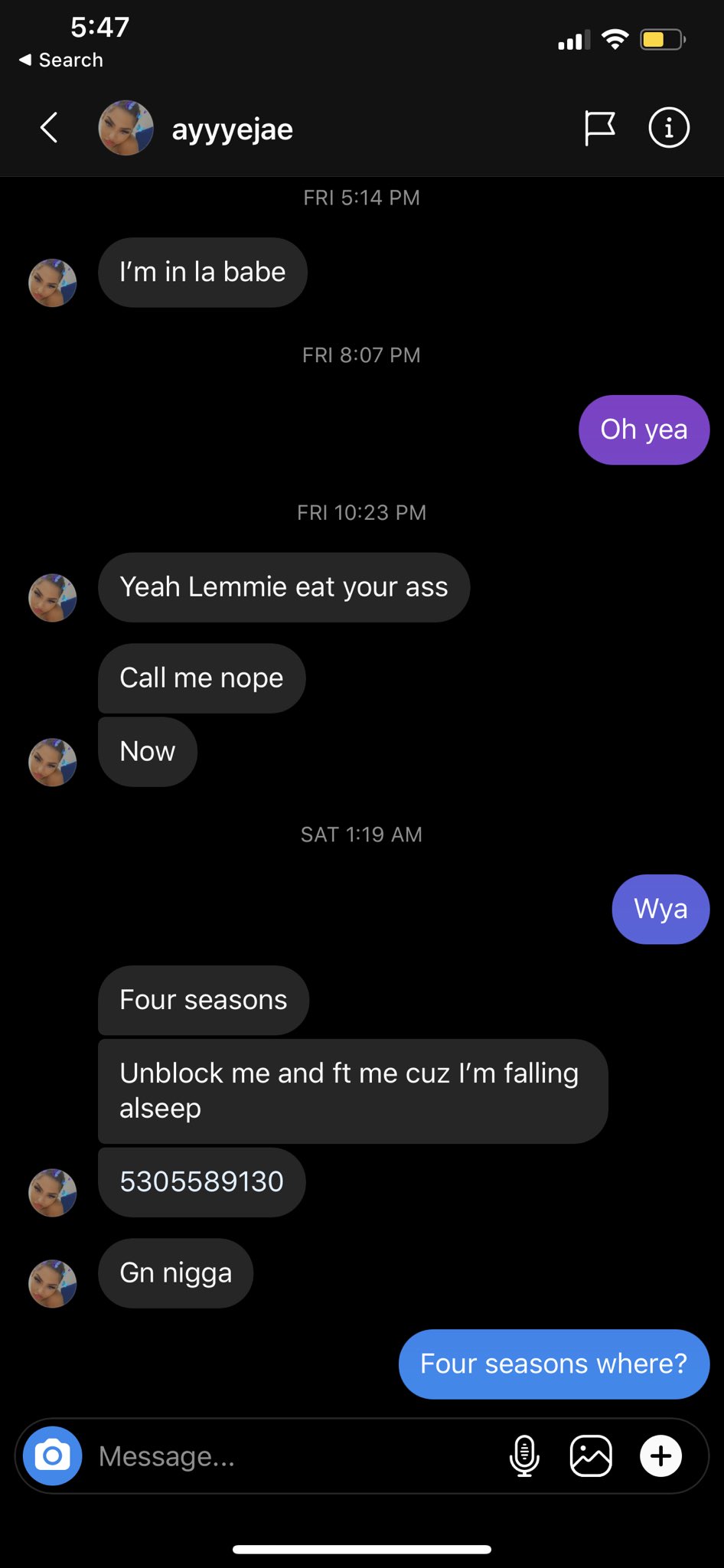
Task: Record a voice message with the microphone
Action: [524, 1455]
